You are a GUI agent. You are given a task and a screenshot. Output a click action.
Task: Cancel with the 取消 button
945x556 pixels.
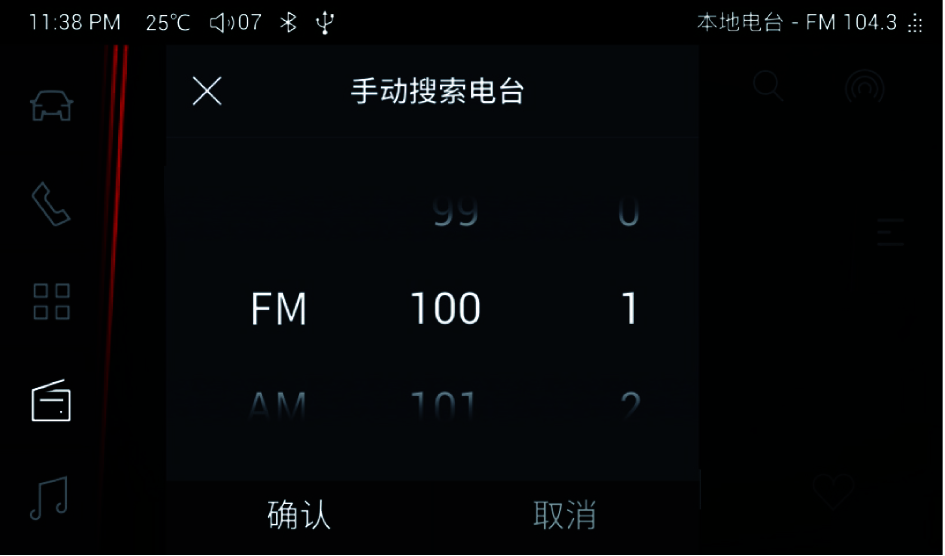(x=565, y=515)
